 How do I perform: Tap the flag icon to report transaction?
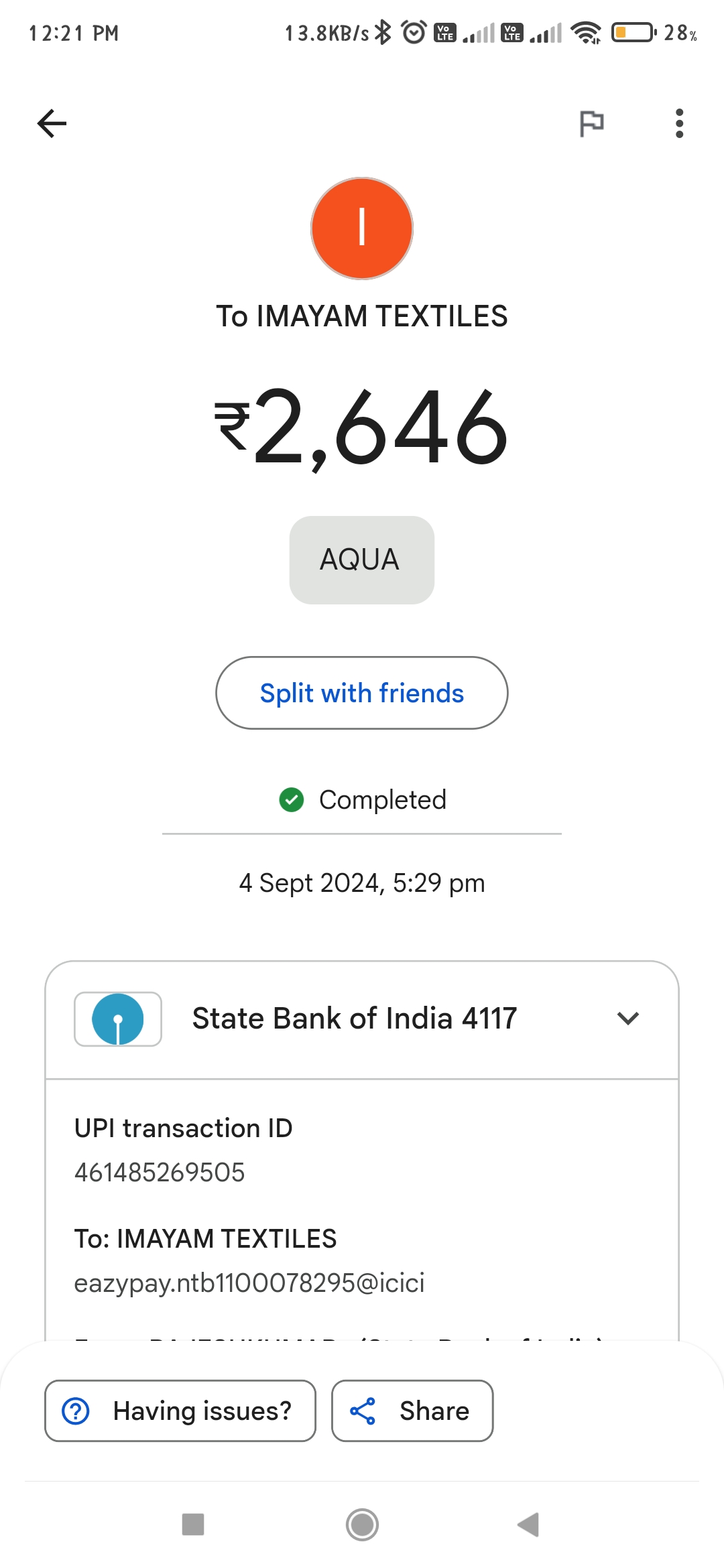coord(591,123)
